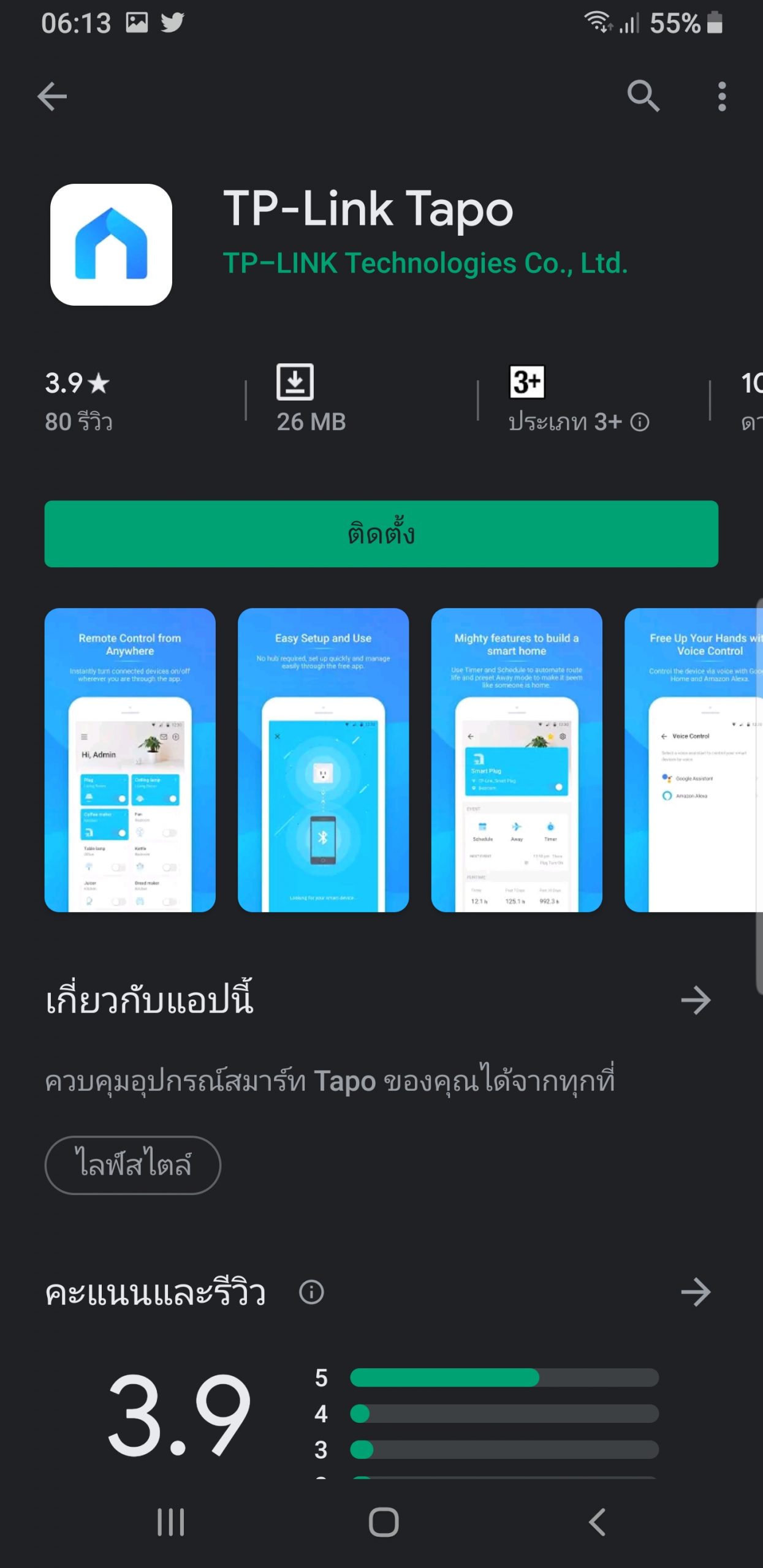The width and height of the screenshot is (763, 1568).
Task: Open the Voice Control screenshot
Action: 693,759
